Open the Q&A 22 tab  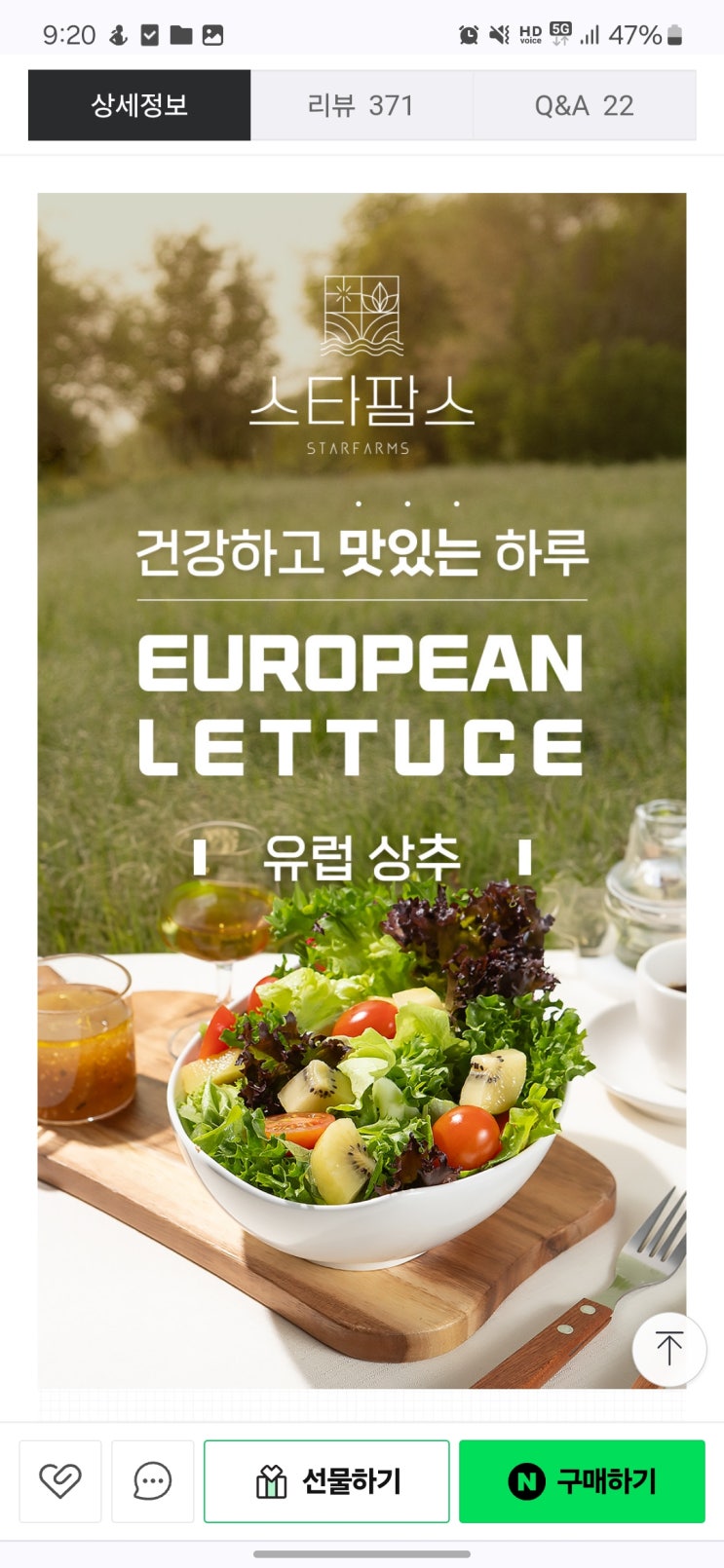585,105
